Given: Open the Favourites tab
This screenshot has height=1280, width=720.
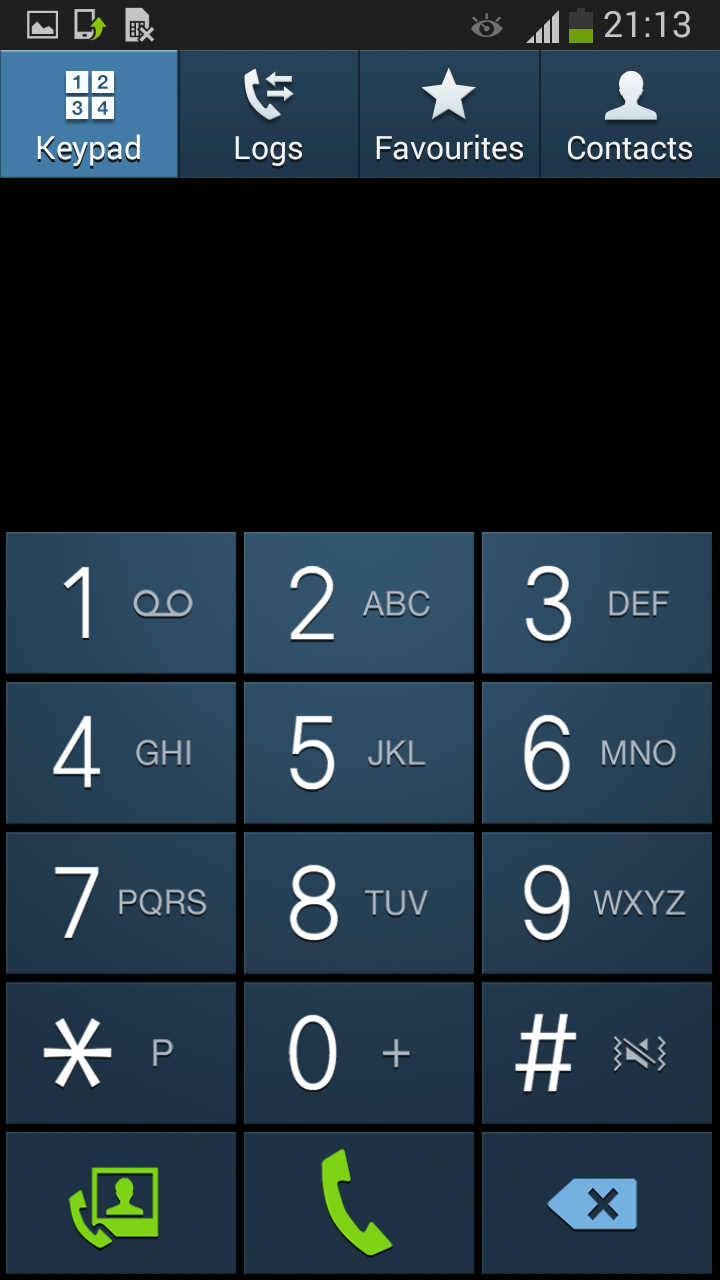Looking at the screenshot, I should click(449, 114).
